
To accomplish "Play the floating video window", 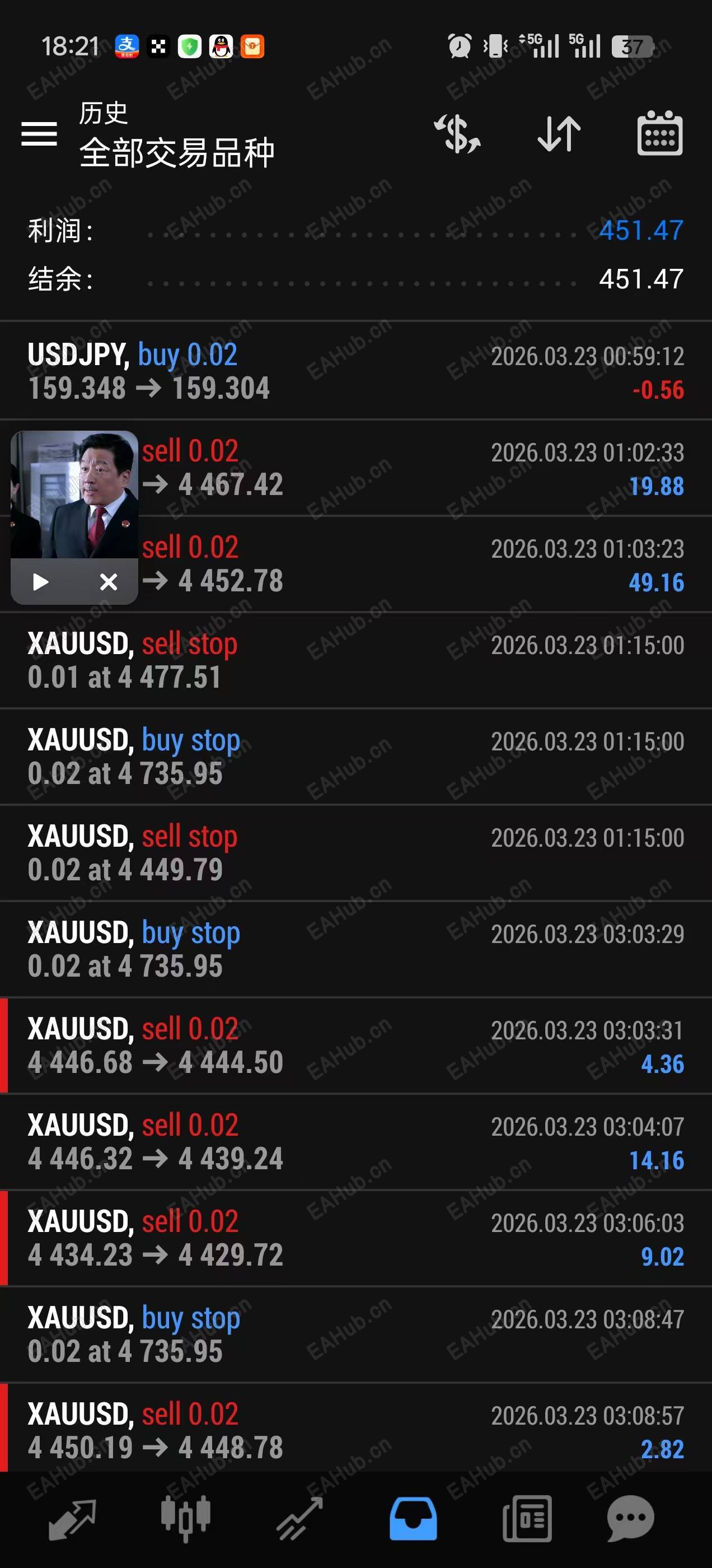I will pyautogui.click(x=41, y=582).
